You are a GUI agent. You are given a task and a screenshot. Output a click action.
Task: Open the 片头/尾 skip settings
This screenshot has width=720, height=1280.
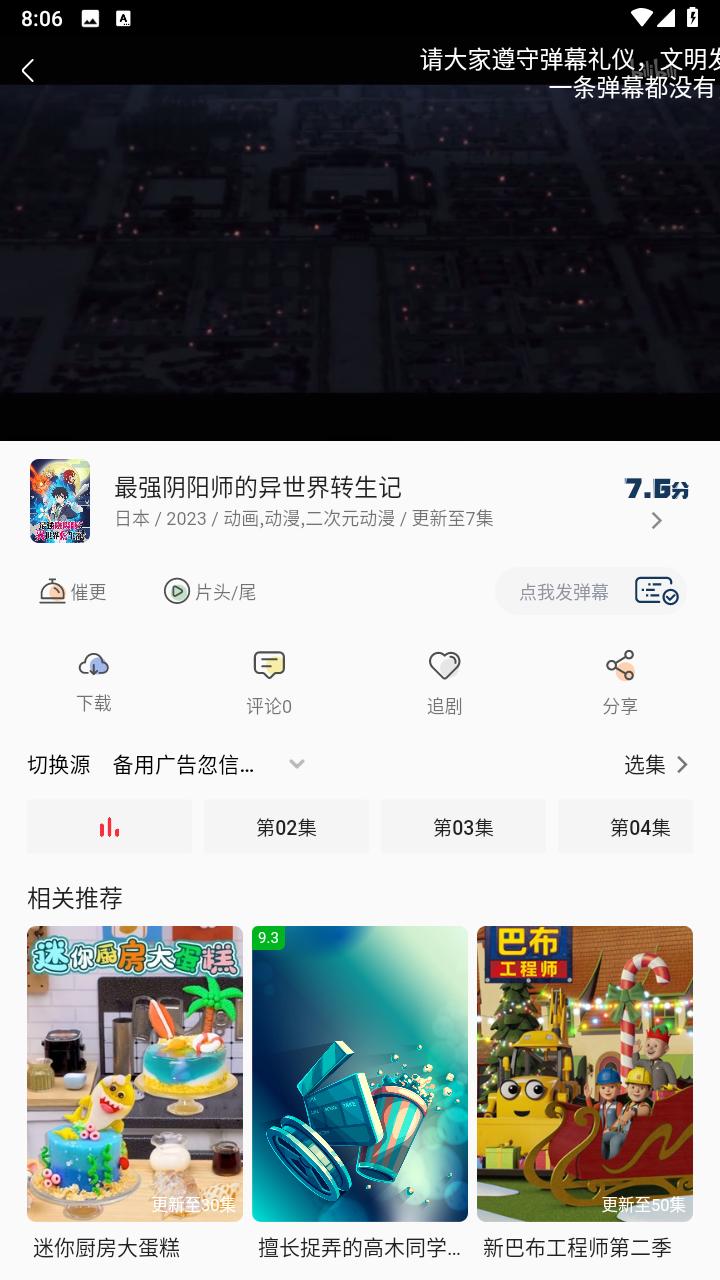click(210, 592)
